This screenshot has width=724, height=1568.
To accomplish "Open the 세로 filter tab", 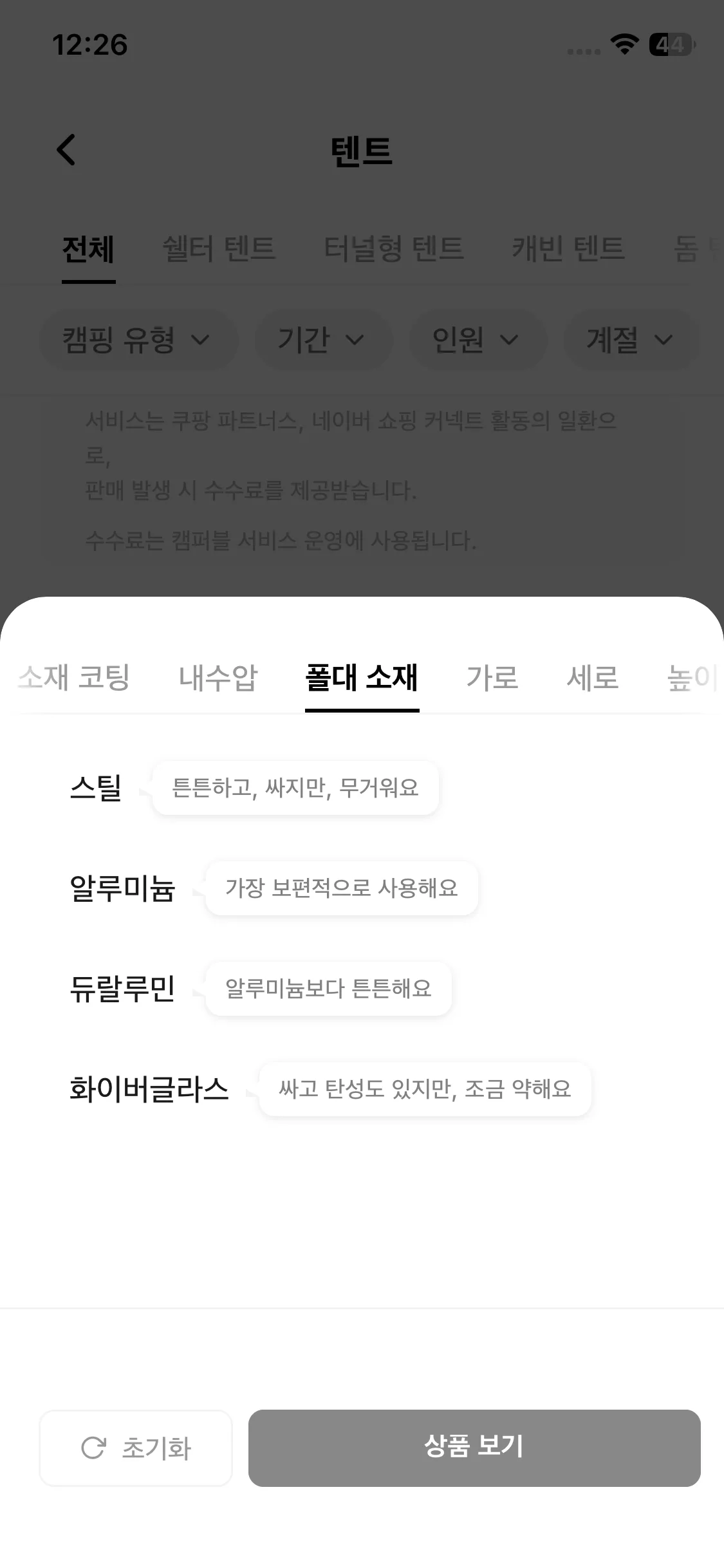I will [592, 677].
